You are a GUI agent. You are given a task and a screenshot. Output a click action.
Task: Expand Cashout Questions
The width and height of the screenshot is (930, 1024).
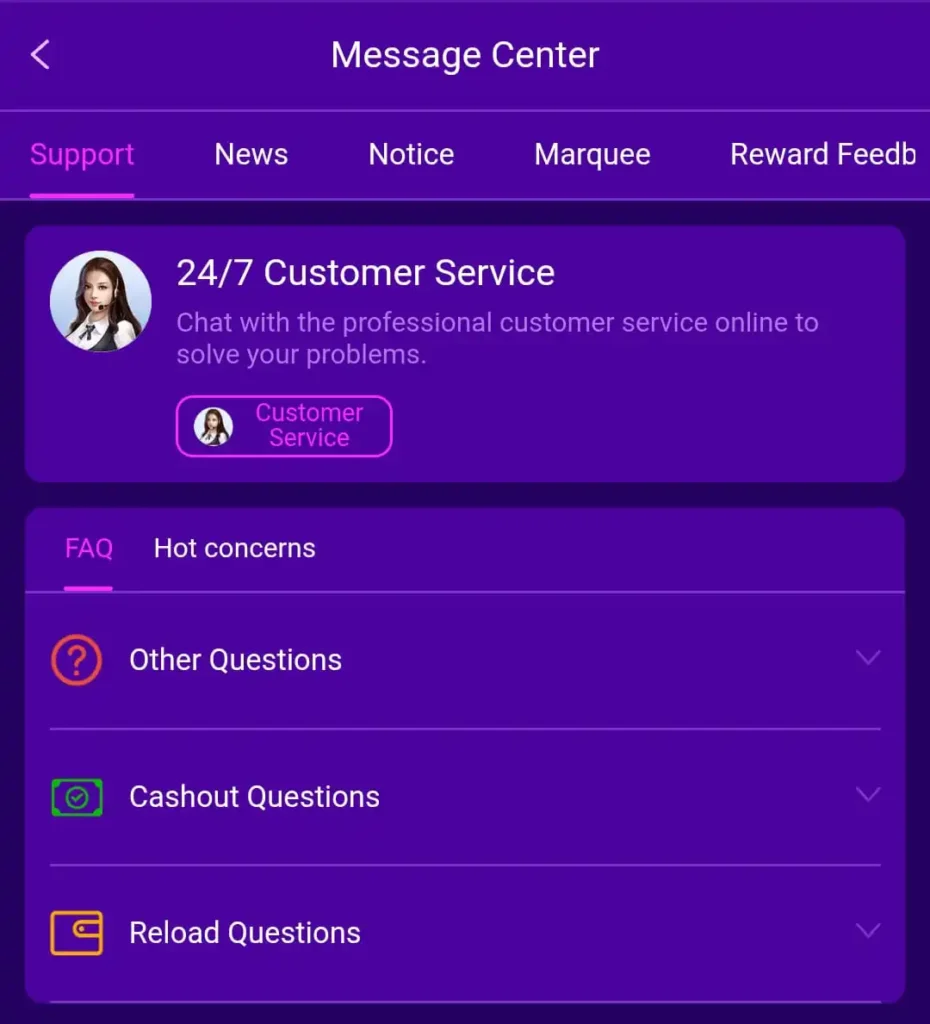pos(465,797)
